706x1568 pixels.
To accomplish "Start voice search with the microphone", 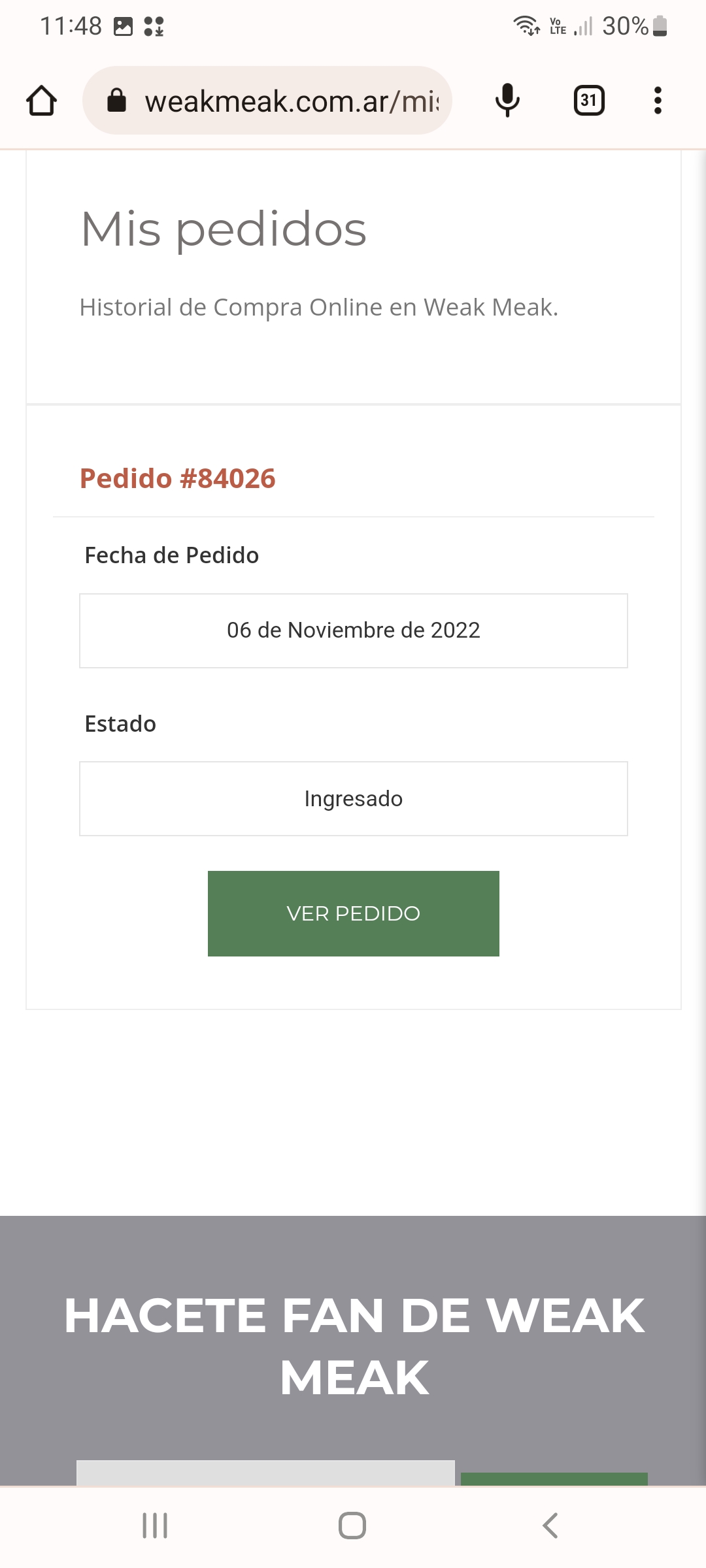I will [x=507, y=101].
